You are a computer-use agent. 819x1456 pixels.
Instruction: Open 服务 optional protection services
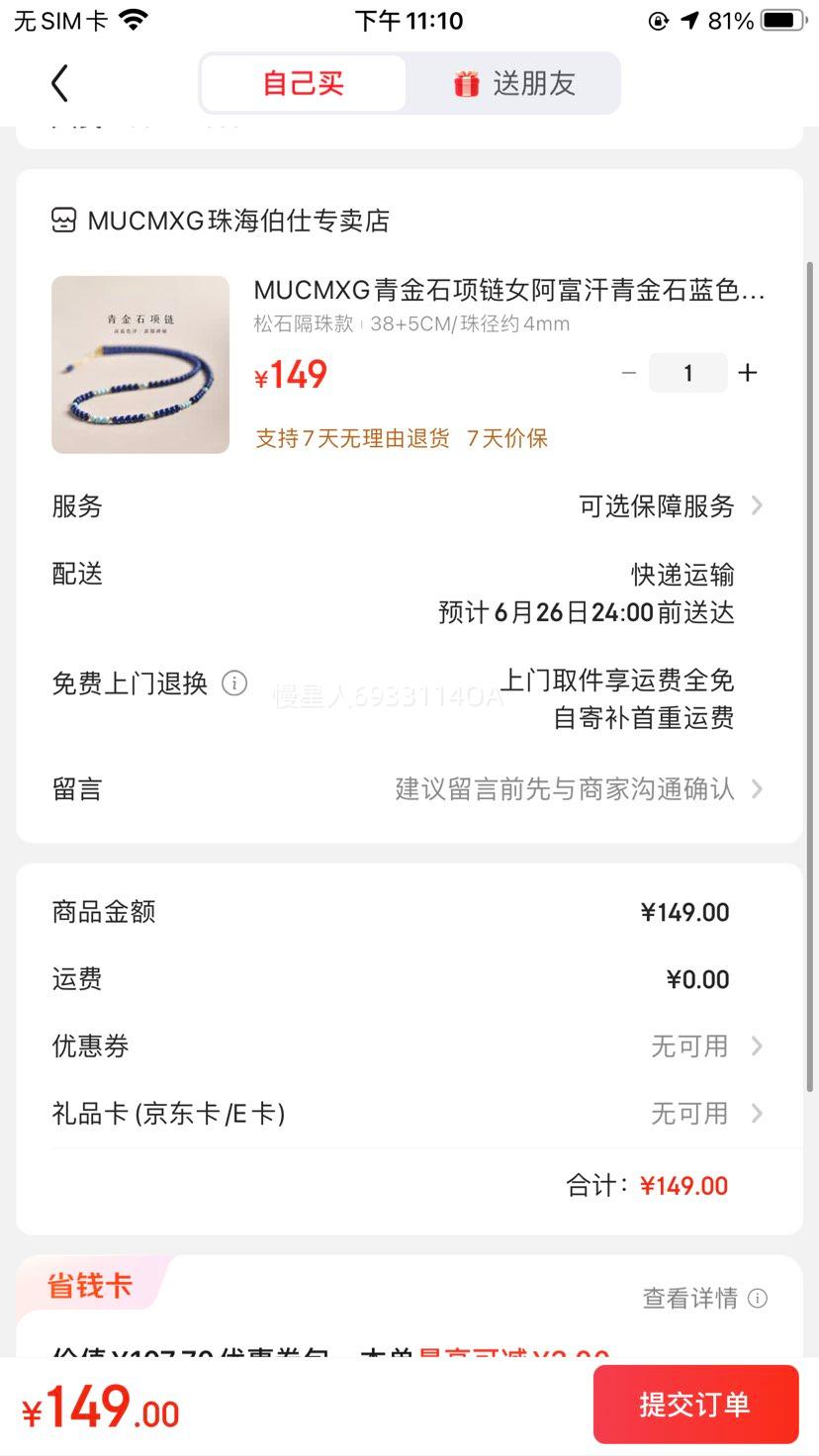pos(671,506)
